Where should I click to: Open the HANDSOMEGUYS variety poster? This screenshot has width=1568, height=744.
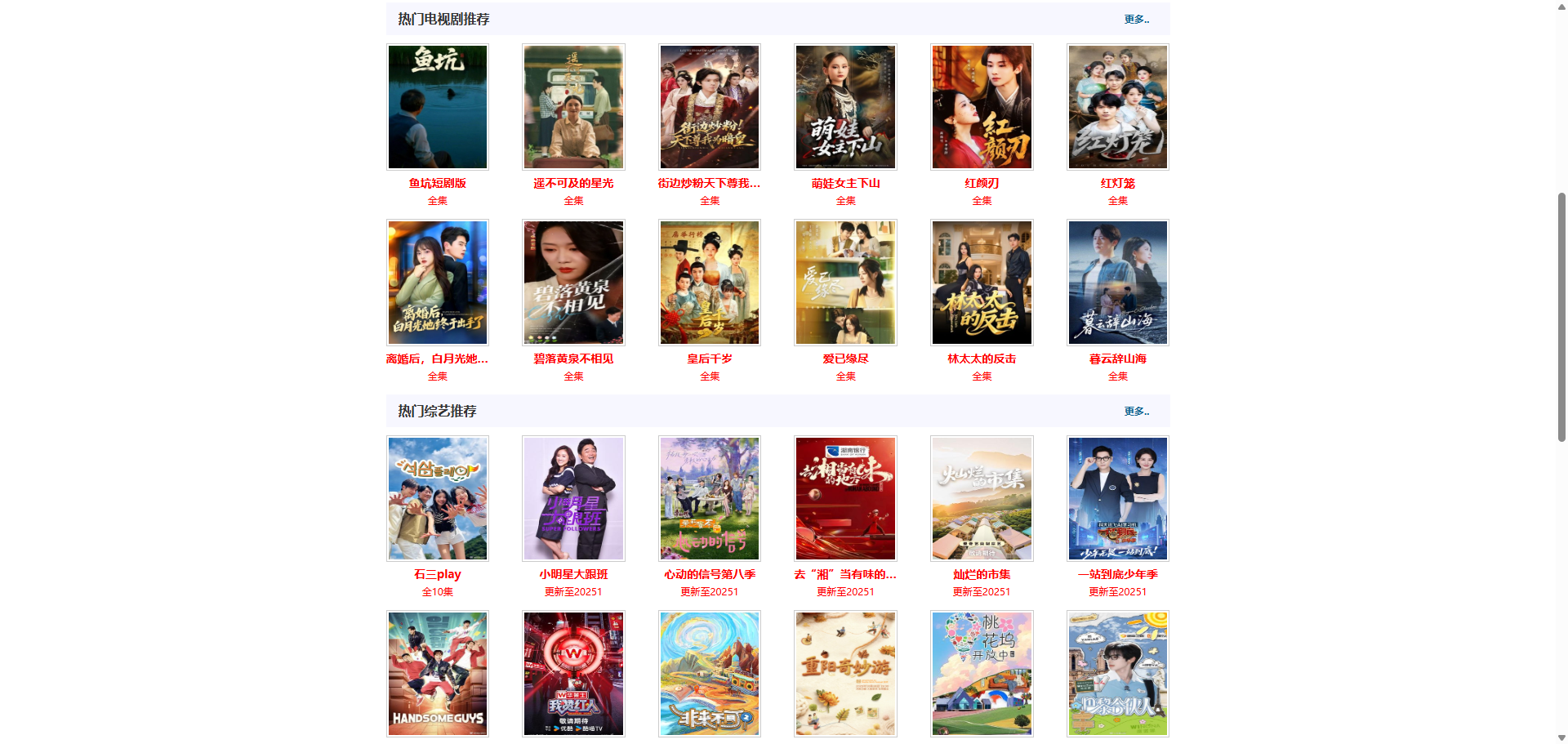coord(437,674)
